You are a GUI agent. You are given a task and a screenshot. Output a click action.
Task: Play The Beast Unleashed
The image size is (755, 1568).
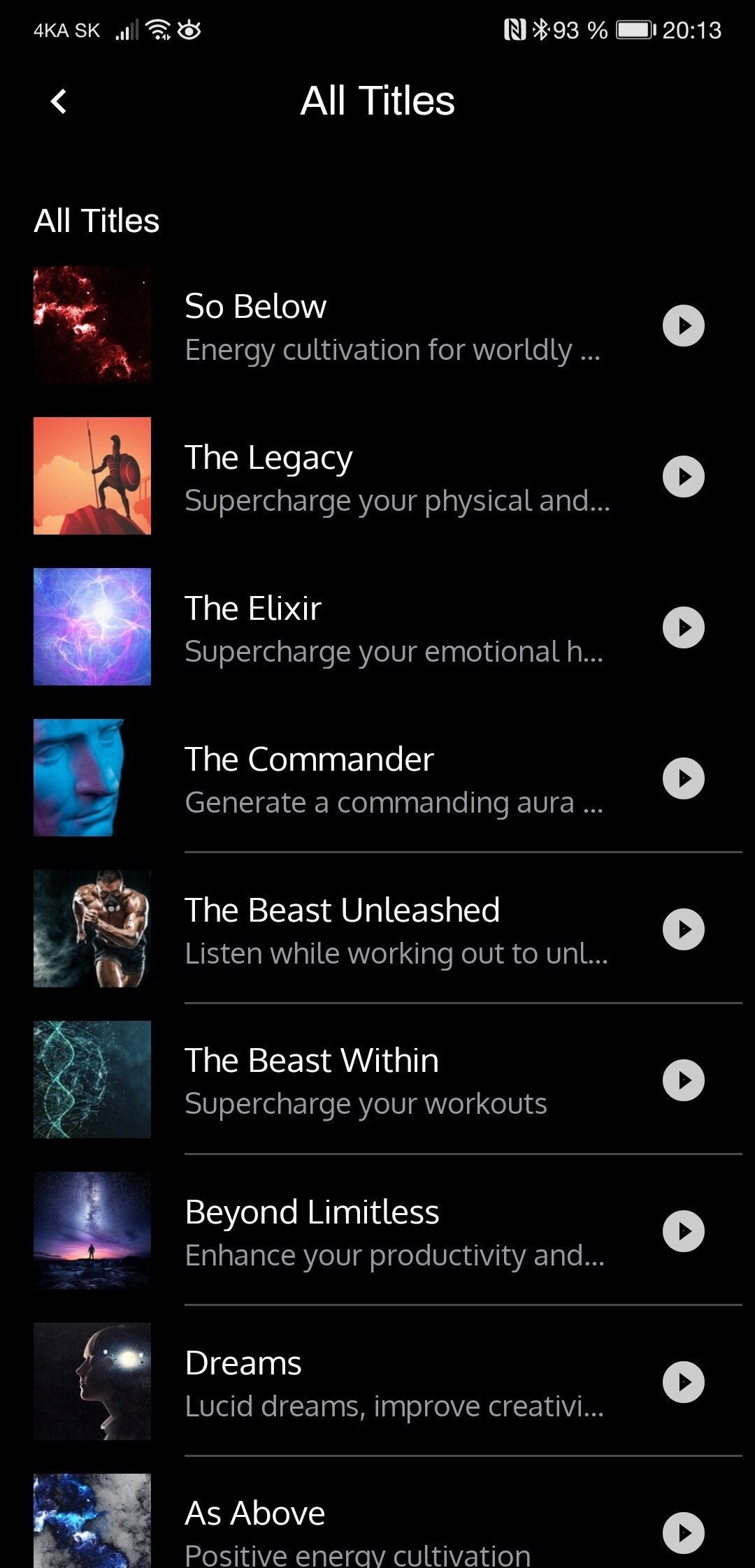pos(683,929)
